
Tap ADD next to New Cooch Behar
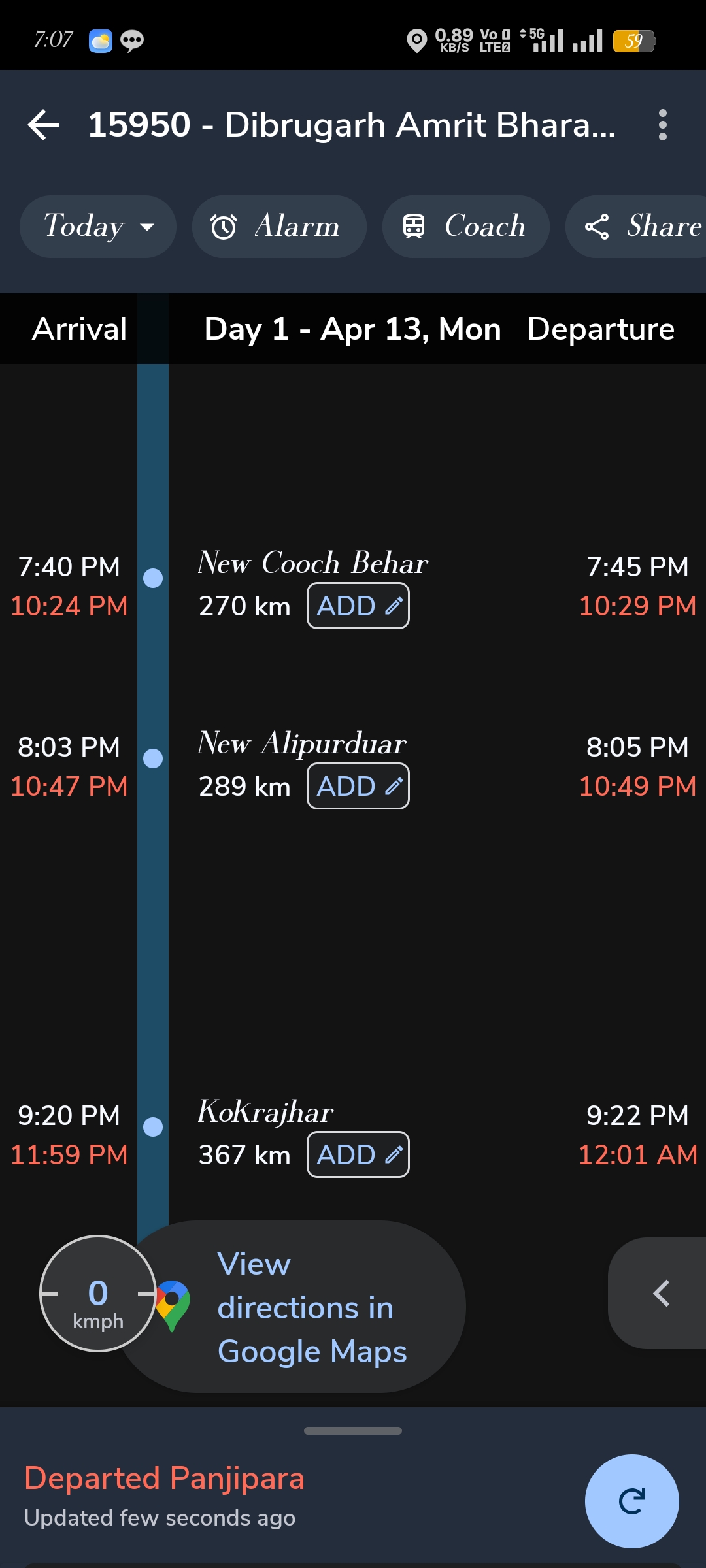(x=358, y=606)
